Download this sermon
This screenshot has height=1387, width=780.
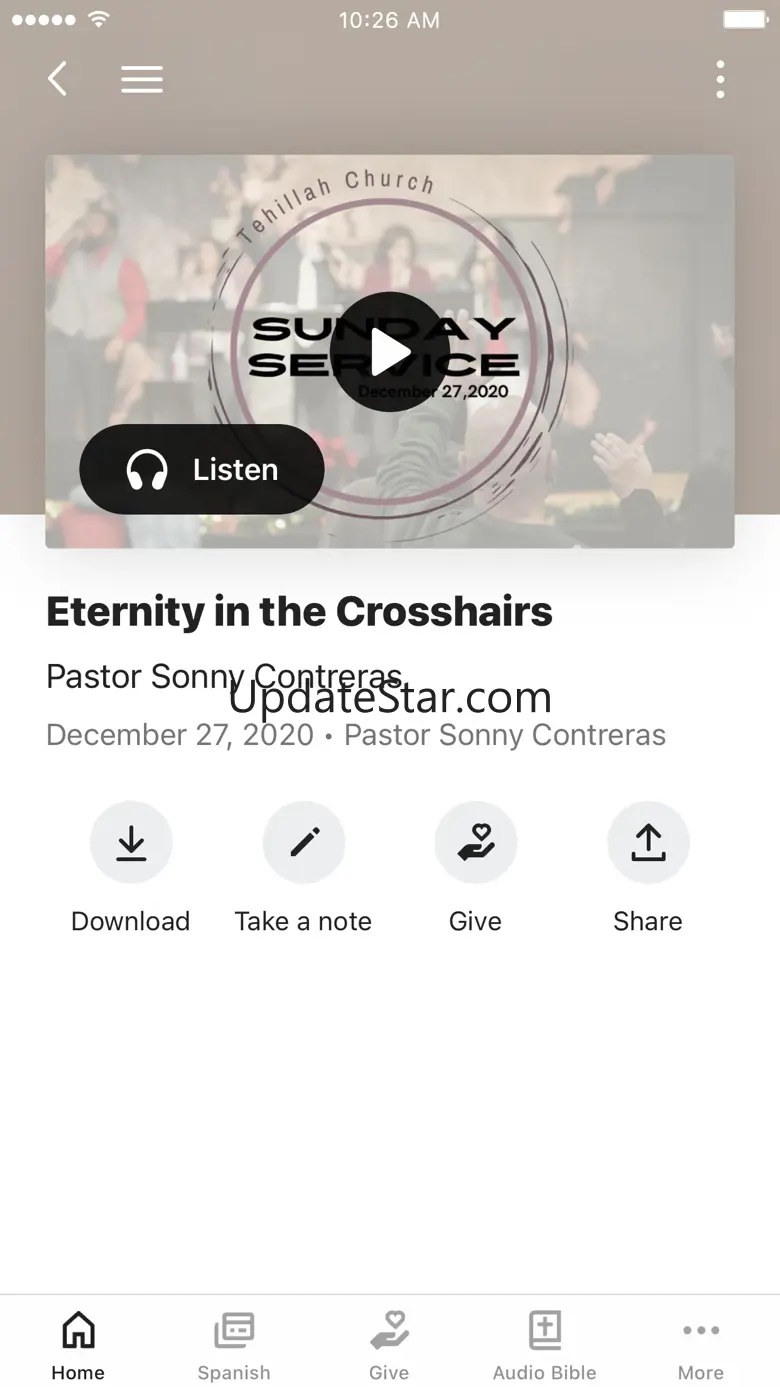131,843
